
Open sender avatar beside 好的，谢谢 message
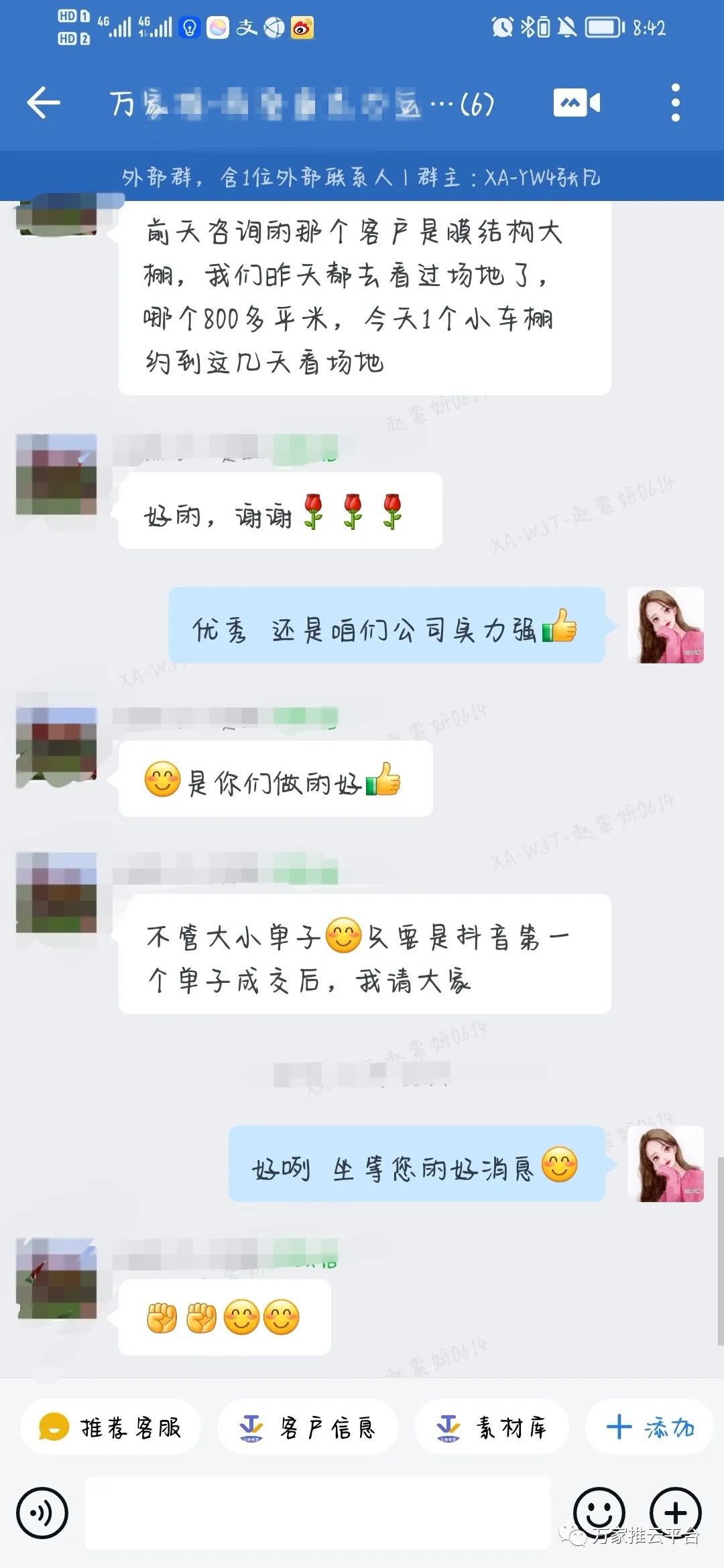click(56, 474)
